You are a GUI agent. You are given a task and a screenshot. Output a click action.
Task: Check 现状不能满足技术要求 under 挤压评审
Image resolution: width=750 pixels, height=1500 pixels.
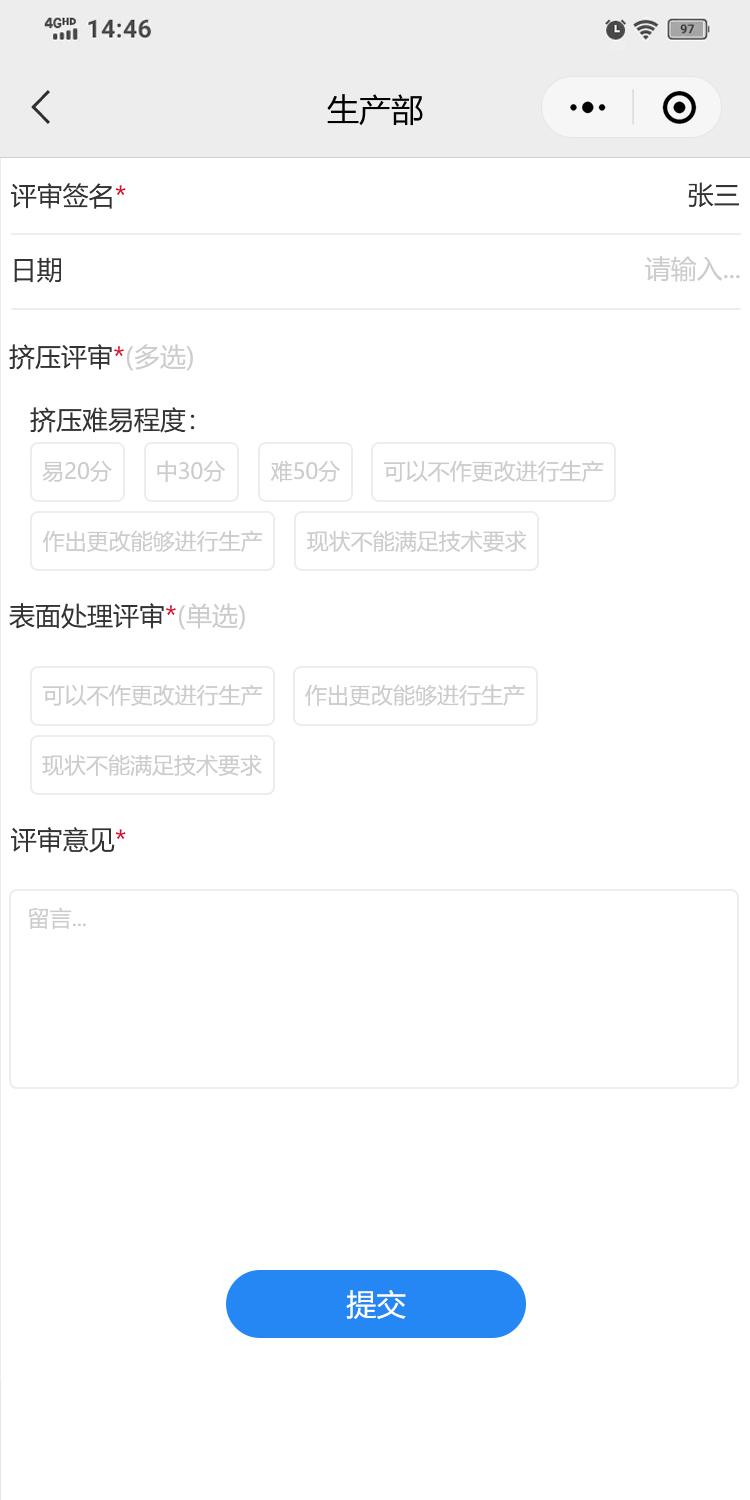click(x=416, y=541)
